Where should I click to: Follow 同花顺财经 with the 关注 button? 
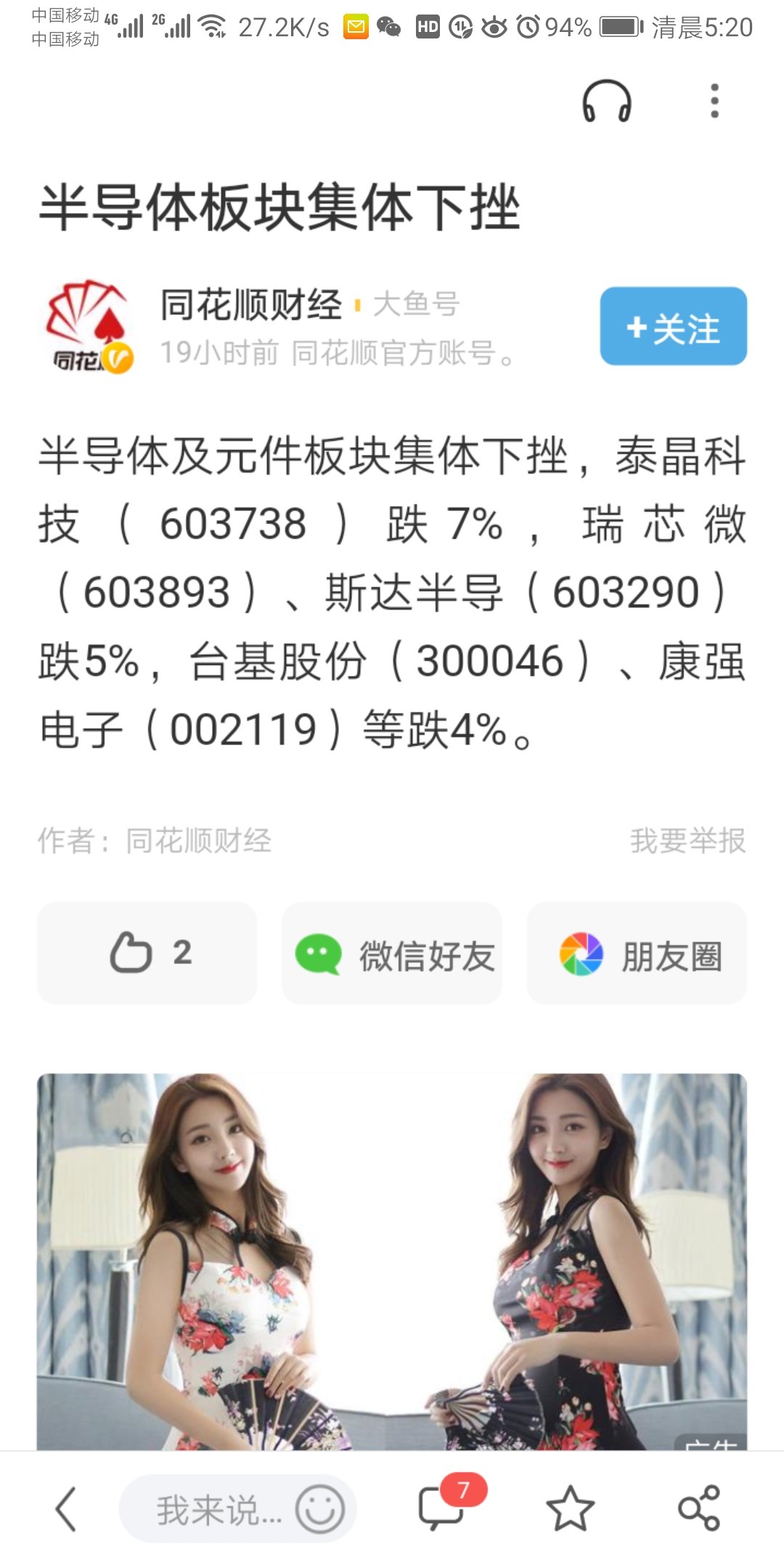[673, 327]
